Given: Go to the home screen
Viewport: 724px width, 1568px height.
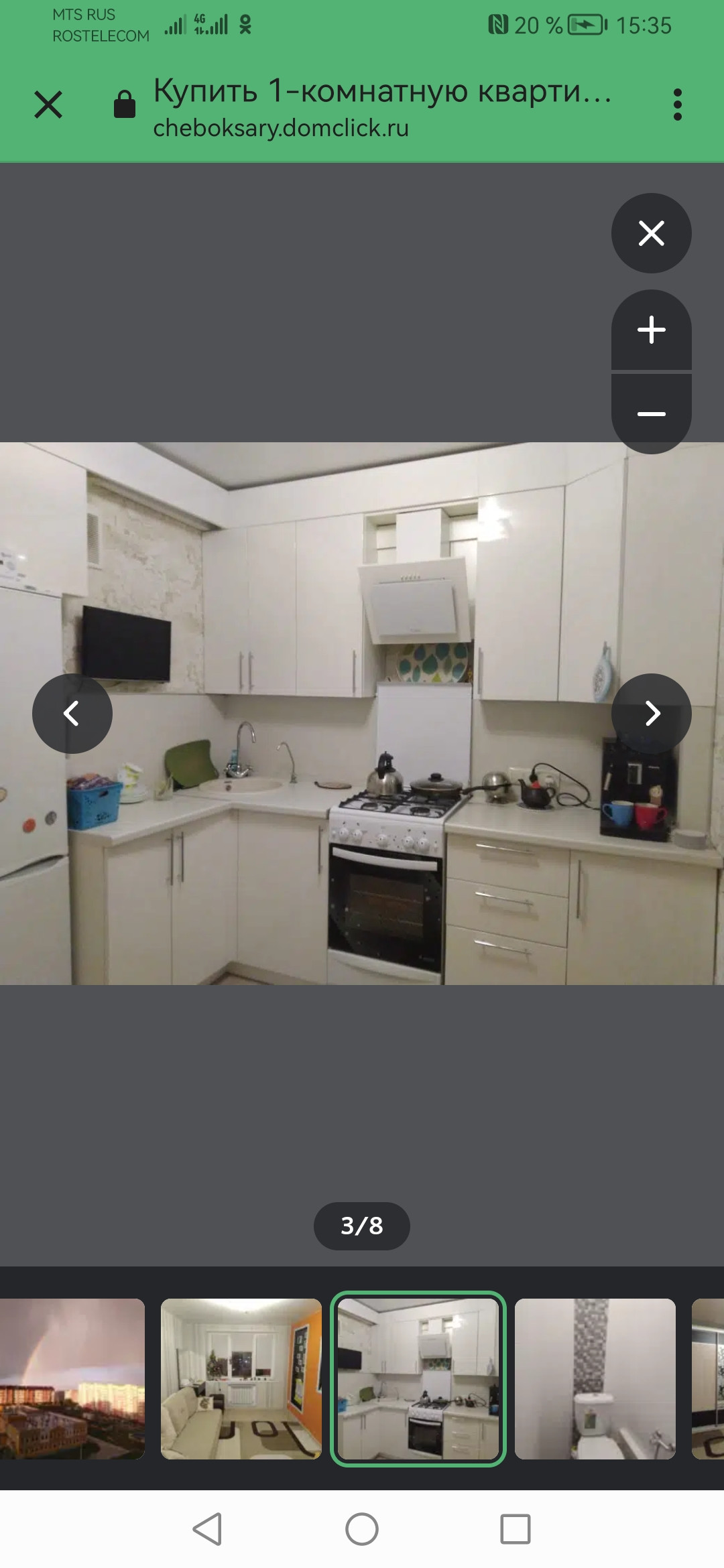Looking at the screenshot, I should click(362, 1529).
